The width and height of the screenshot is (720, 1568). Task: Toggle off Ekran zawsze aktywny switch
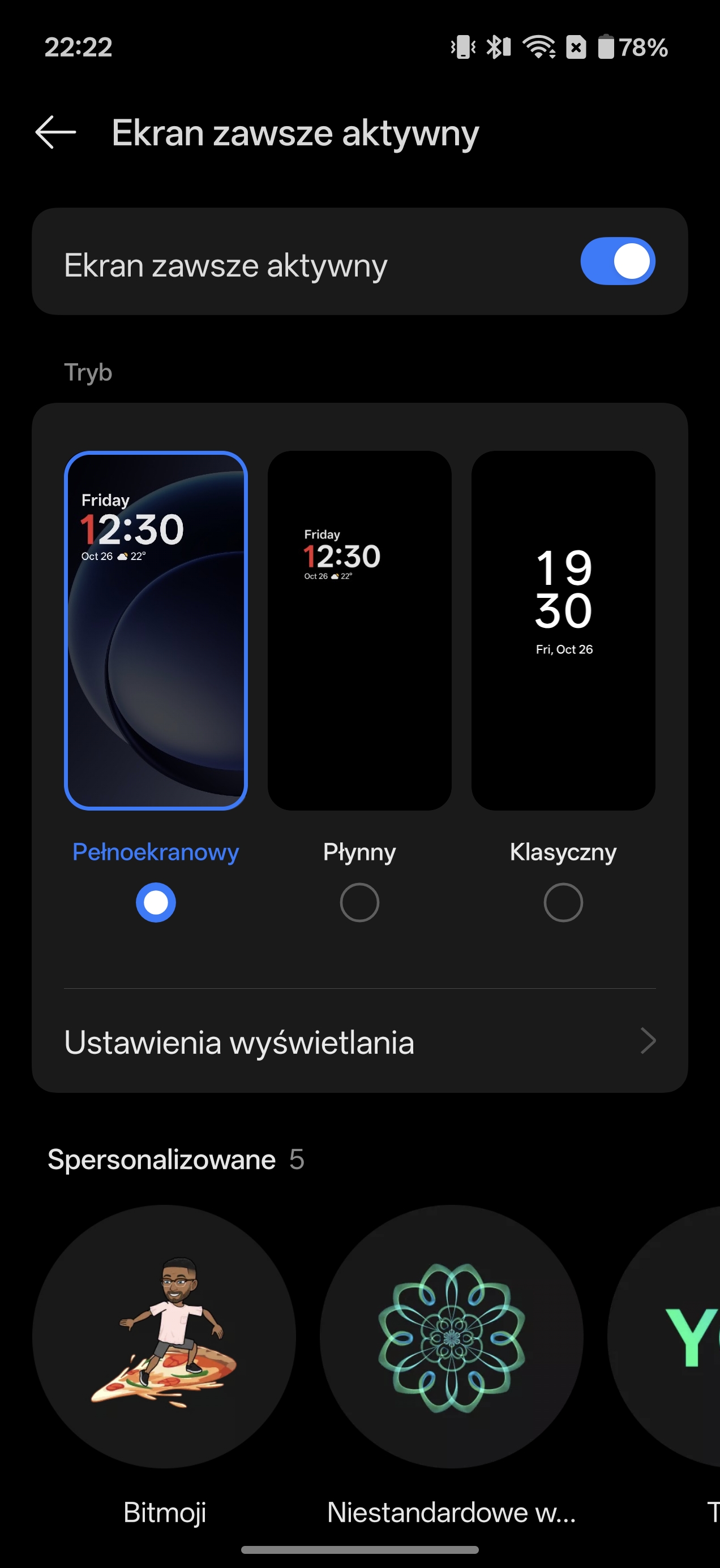[x=617, y=261]
